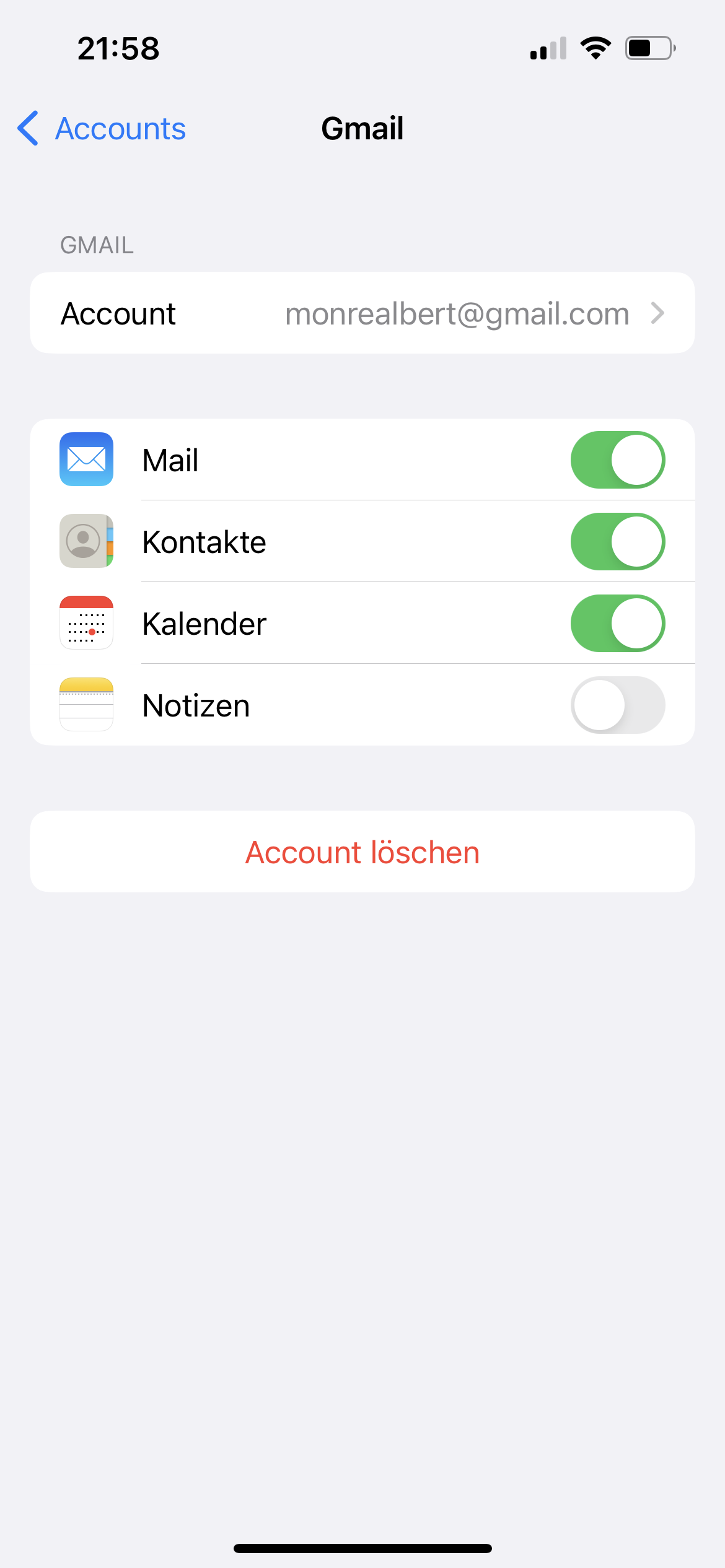Disable Kontakte syncing
This screenshot has height=1568, width=725.
tap(617, 542)
